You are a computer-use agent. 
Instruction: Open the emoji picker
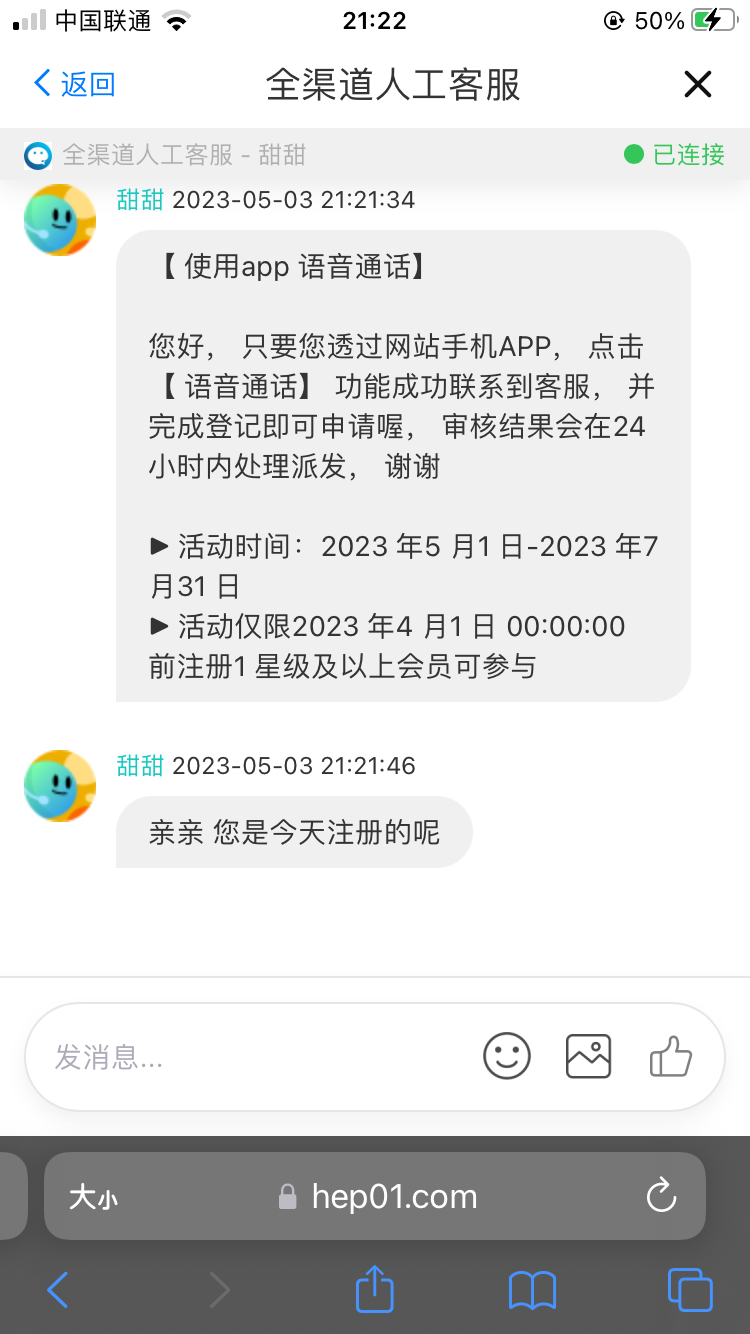(507, 1056)
